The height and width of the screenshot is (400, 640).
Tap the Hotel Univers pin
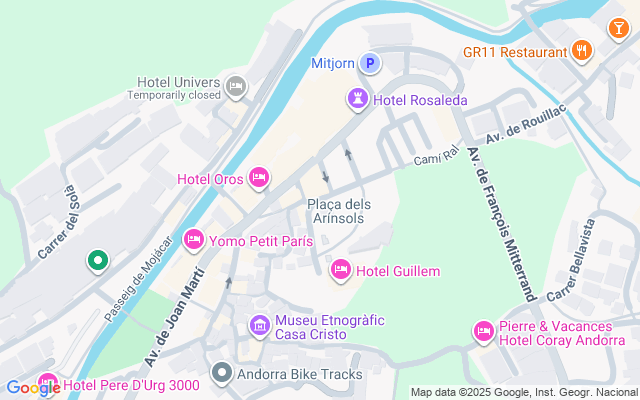point(237,86)
